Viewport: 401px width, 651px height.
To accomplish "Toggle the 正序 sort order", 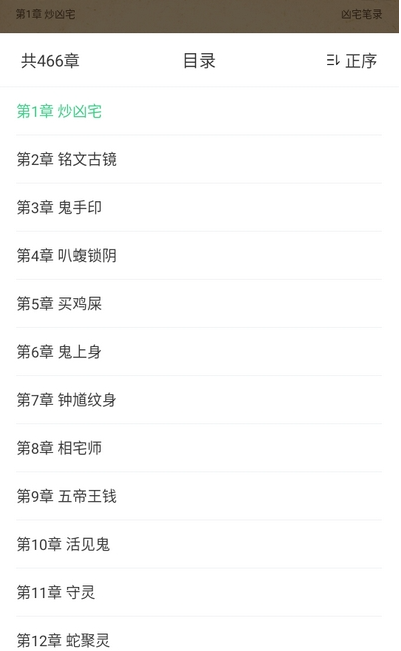I will click(351, 61).
